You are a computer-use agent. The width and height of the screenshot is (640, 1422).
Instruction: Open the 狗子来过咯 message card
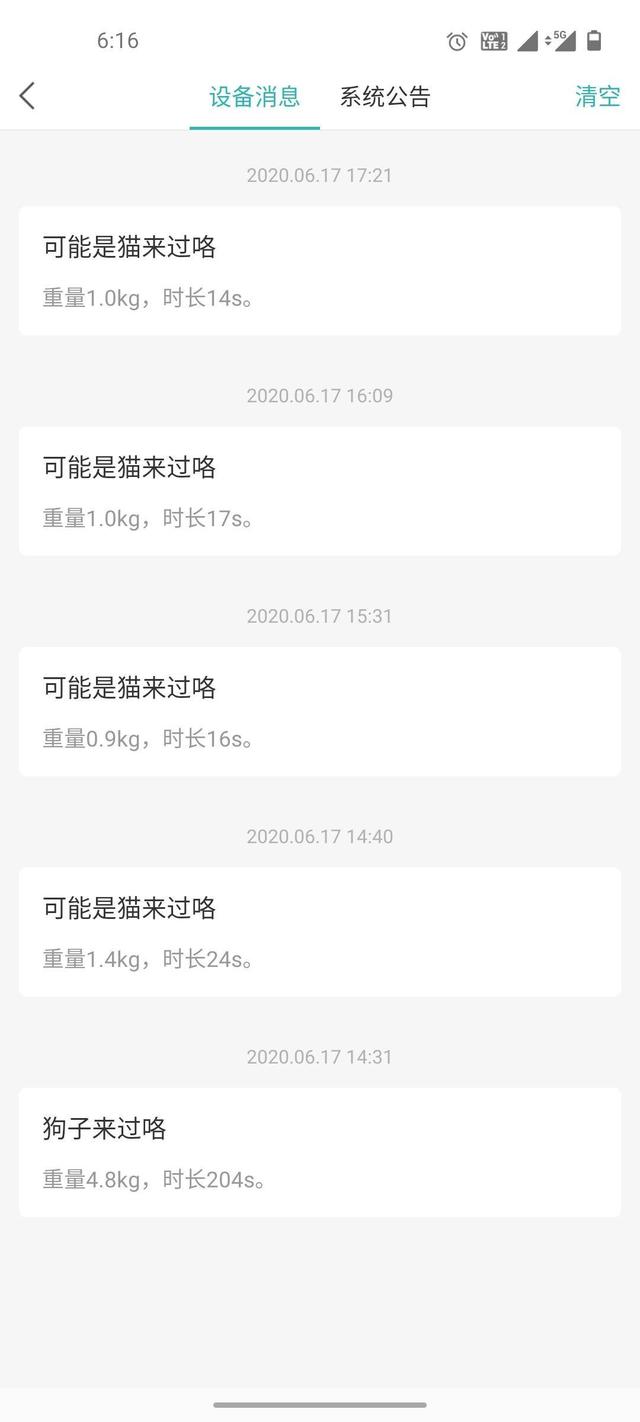(320, 1152)
